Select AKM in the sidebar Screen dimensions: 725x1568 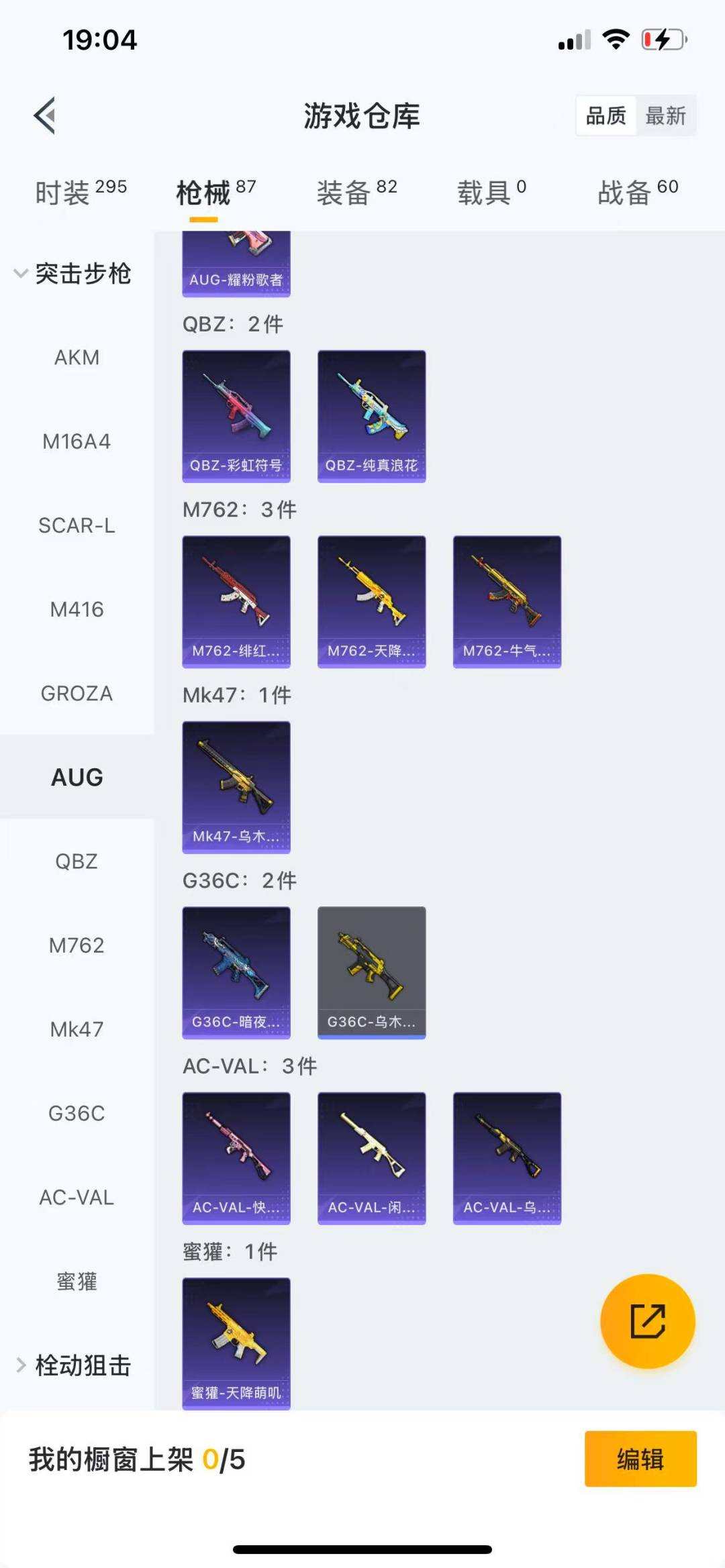coord(77,358)
